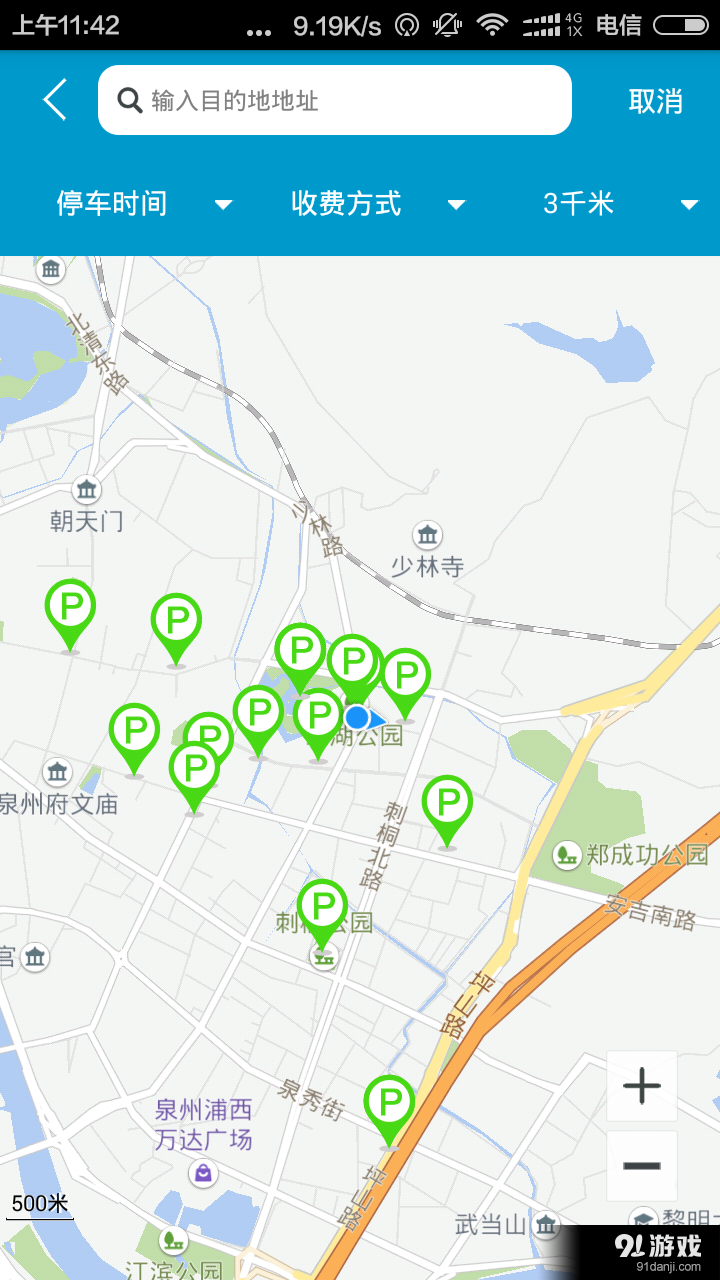
Task: Select the parking pin along 坪山路
Action: [x=389, y=1100]
